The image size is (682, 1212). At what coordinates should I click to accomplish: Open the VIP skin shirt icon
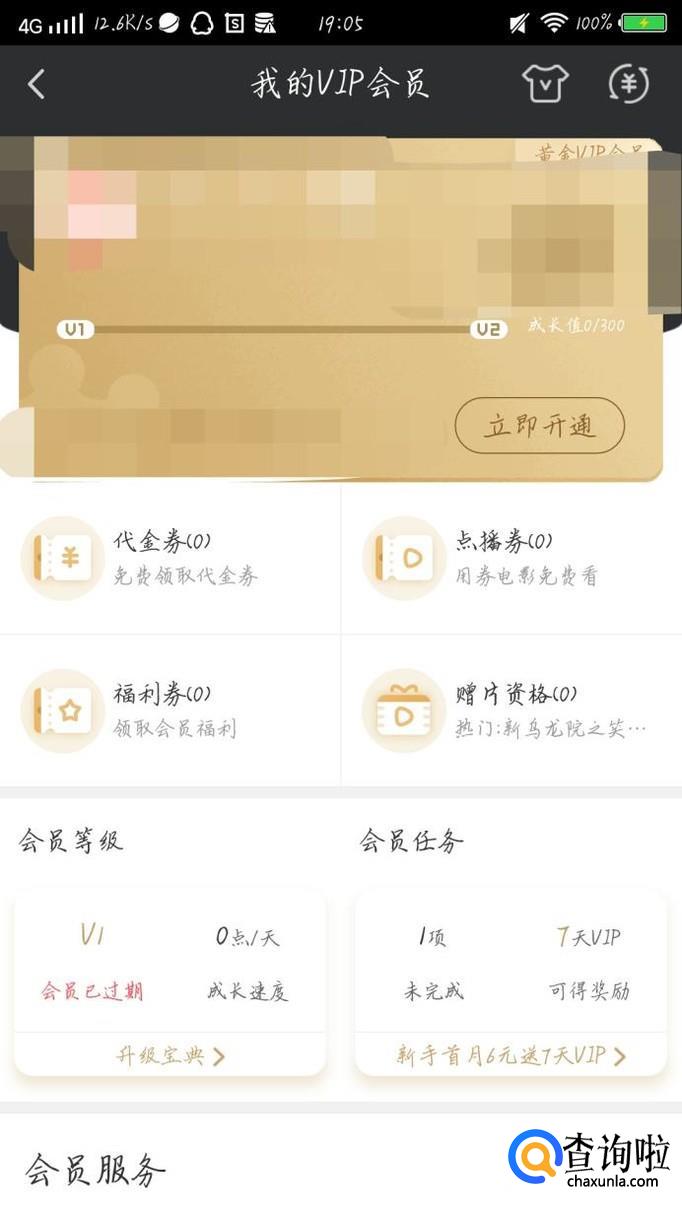click(x=545, y=84)
